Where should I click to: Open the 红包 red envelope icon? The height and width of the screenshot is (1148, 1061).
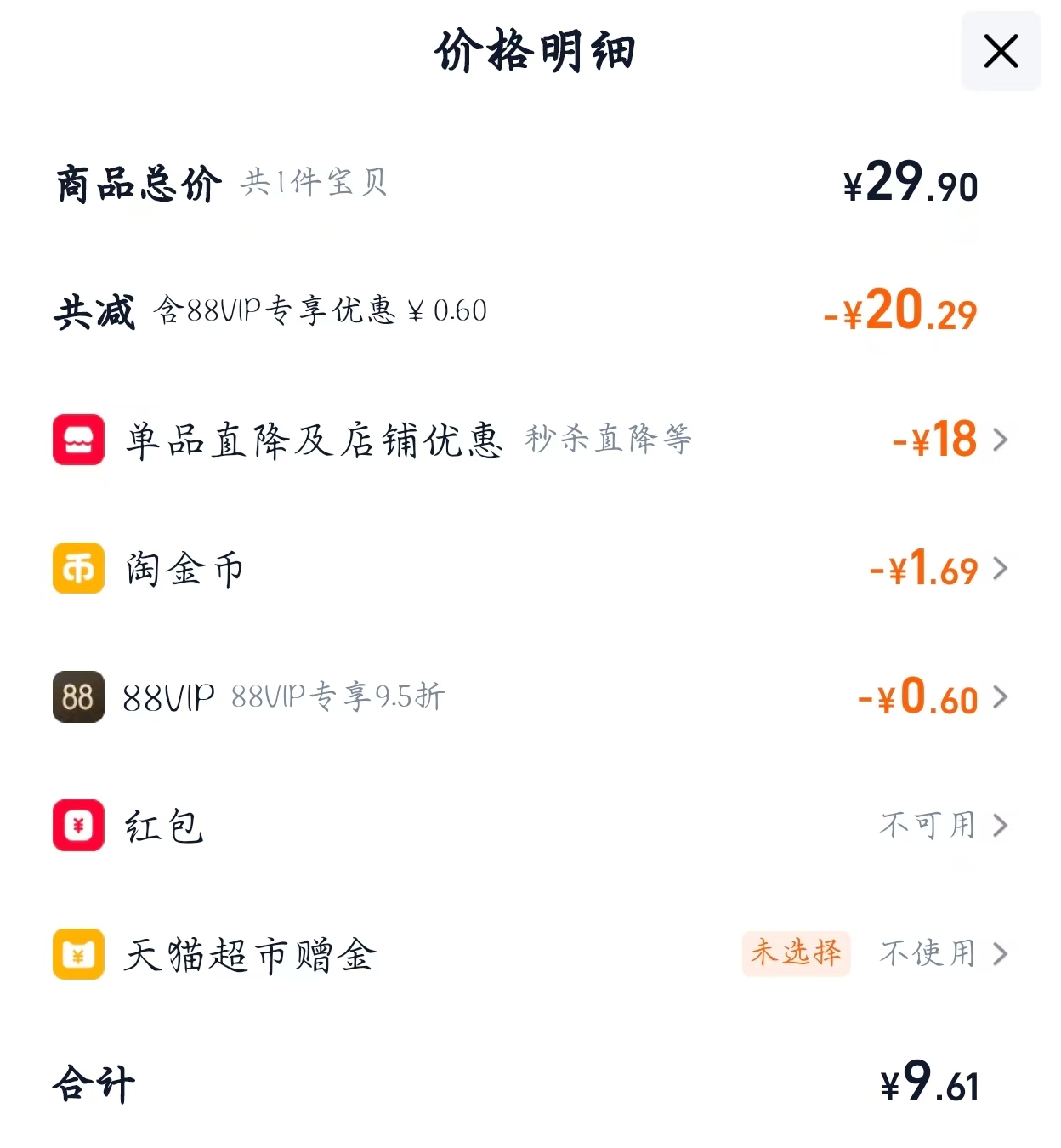78,826
